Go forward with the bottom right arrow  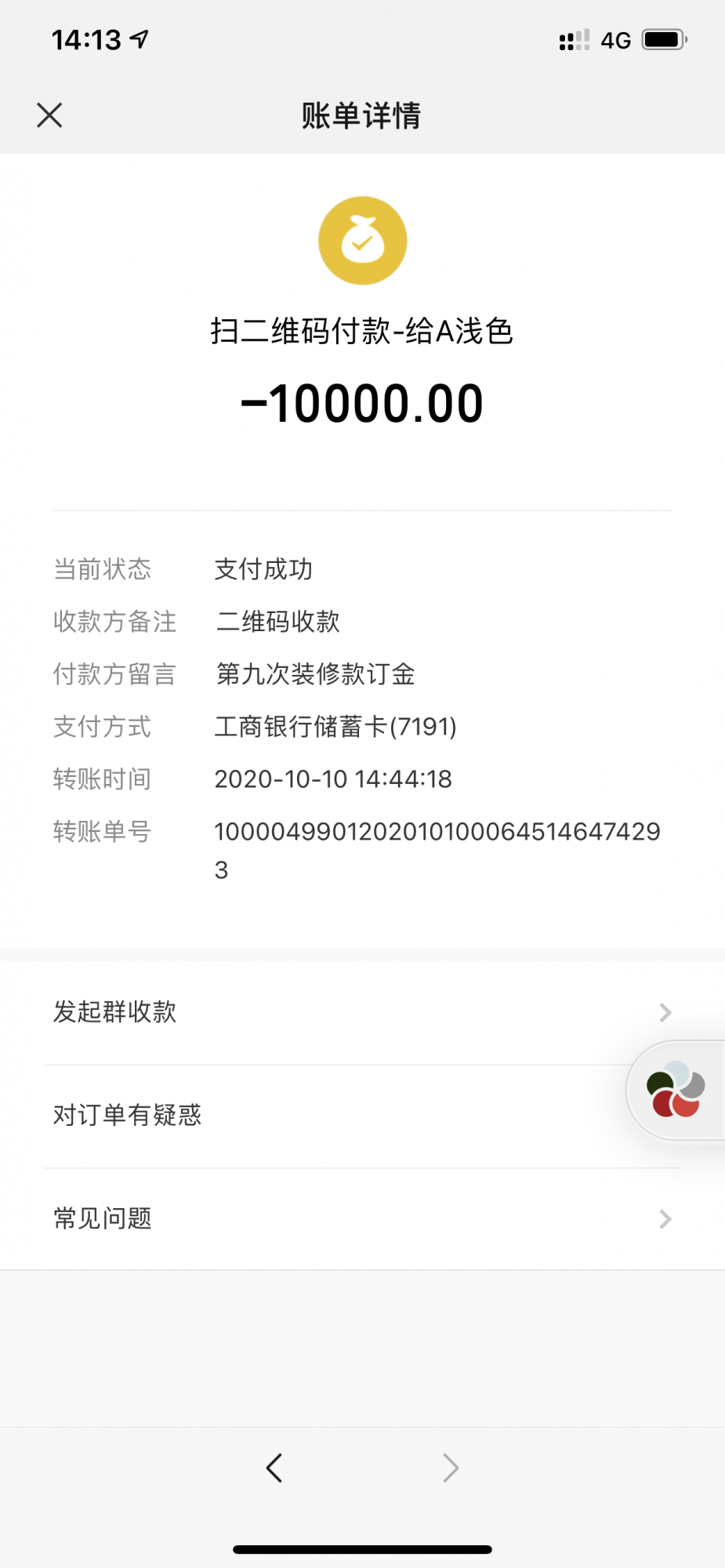point(450,1468)
